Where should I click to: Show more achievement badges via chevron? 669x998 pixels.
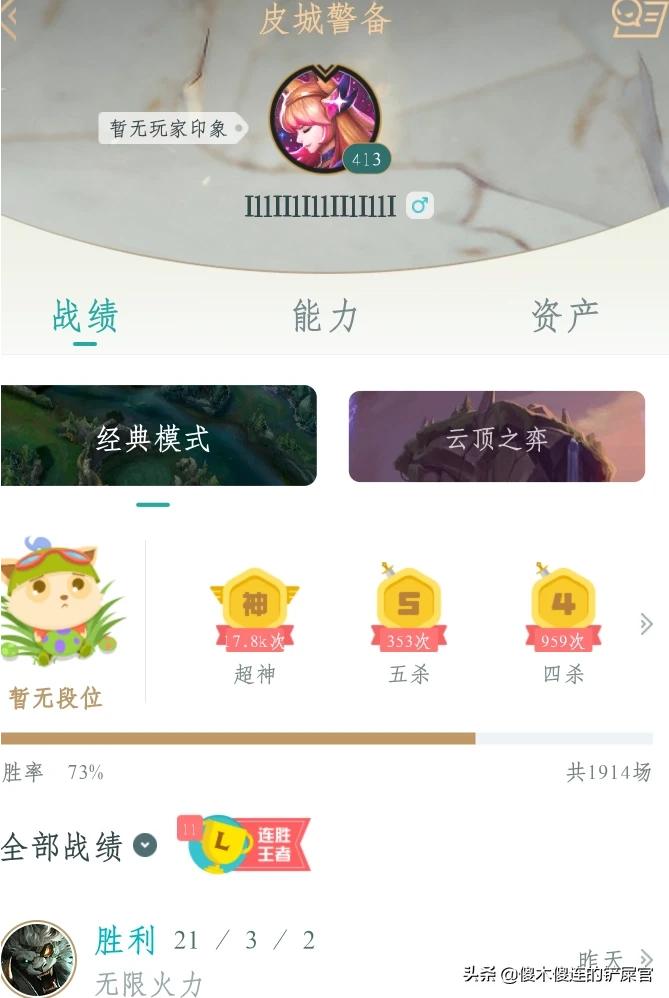tap(646, 625)
